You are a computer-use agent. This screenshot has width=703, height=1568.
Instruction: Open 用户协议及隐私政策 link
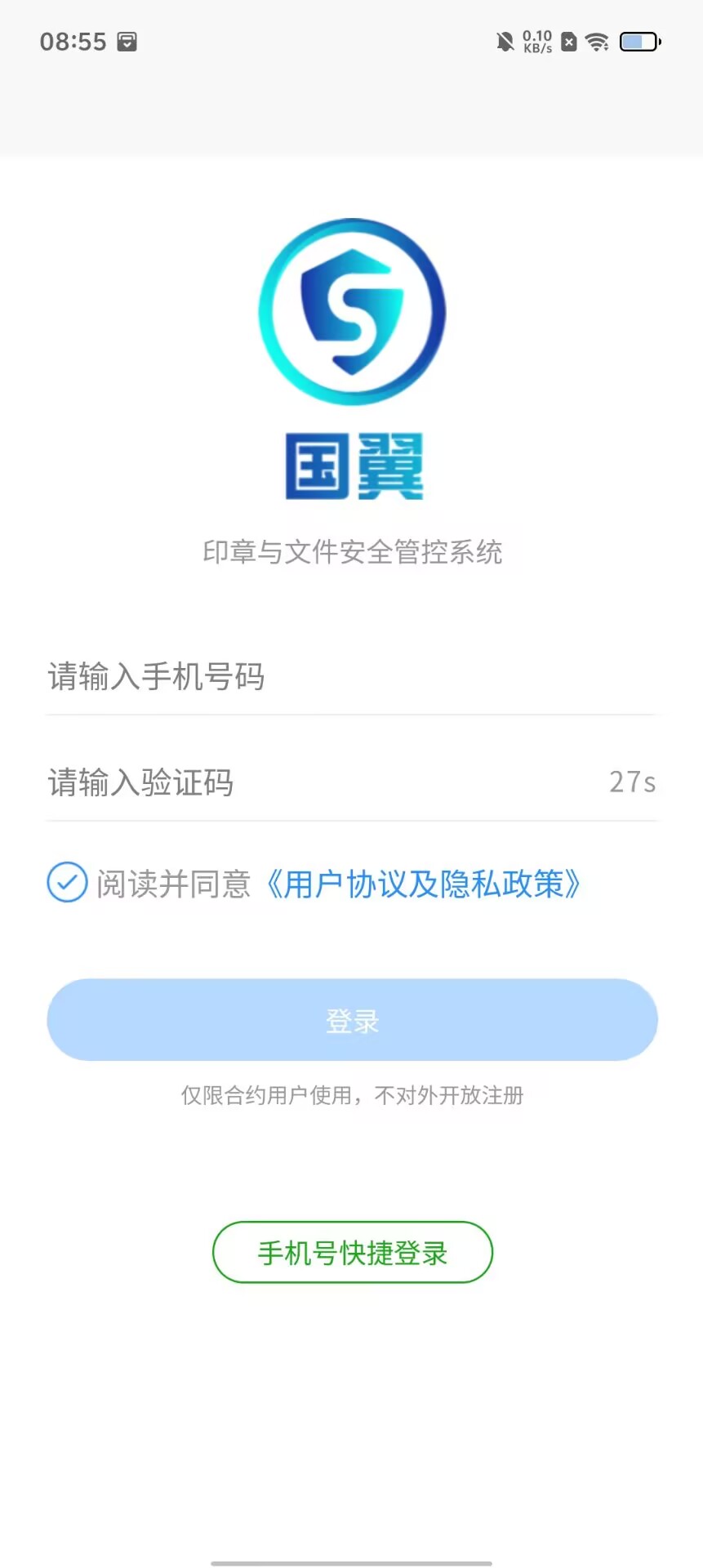coord(422,884)
